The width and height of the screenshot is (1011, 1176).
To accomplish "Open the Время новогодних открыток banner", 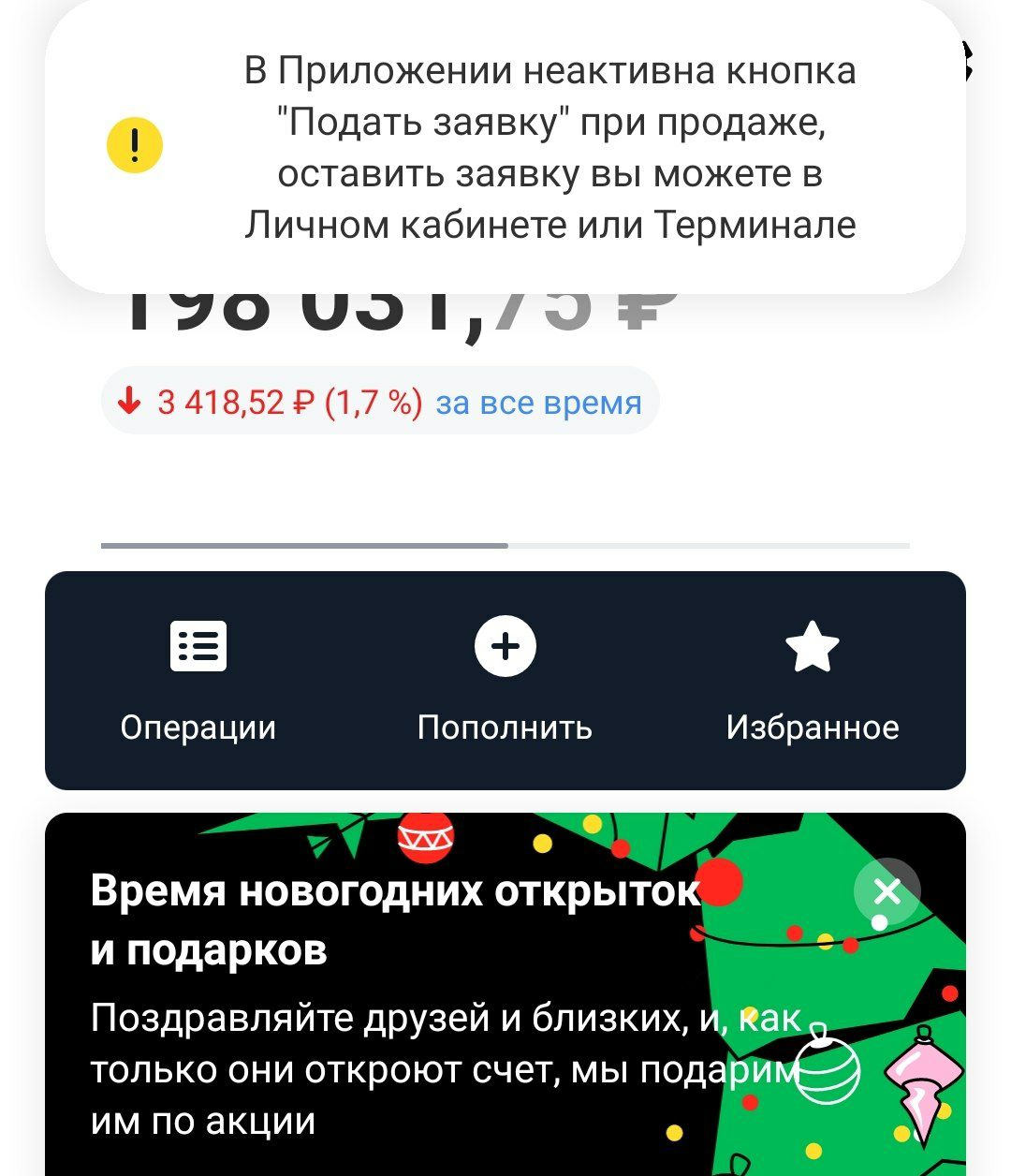I will click(505, 994).
